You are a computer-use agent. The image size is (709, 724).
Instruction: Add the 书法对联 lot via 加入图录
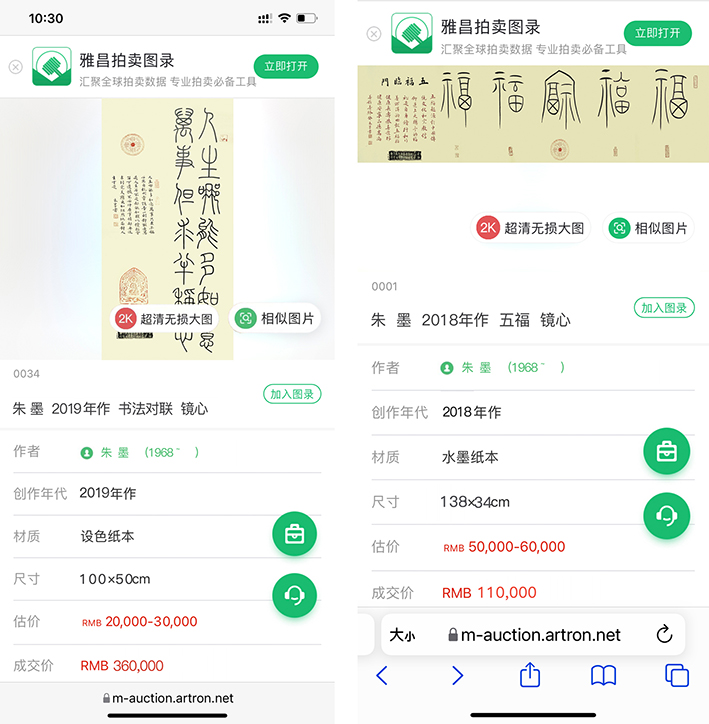click(x=292, y=394)
